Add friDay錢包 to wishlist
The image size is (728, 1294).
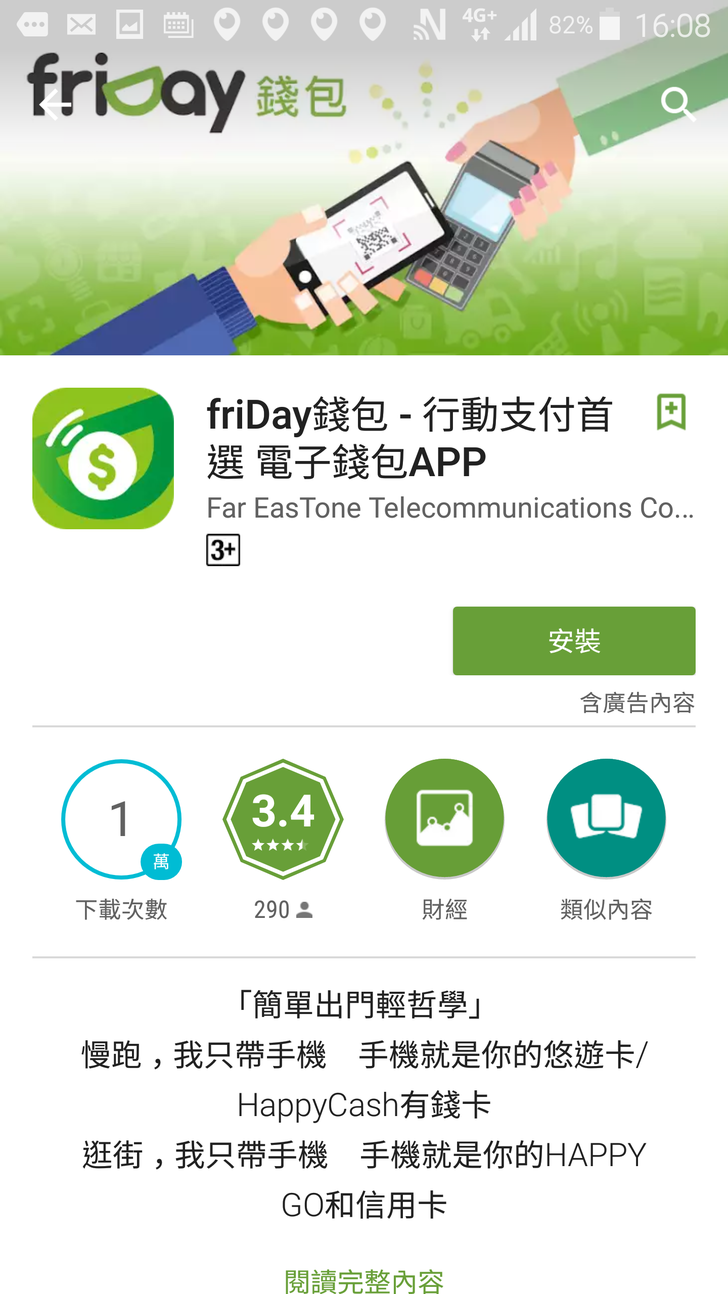tap(671, 412)
